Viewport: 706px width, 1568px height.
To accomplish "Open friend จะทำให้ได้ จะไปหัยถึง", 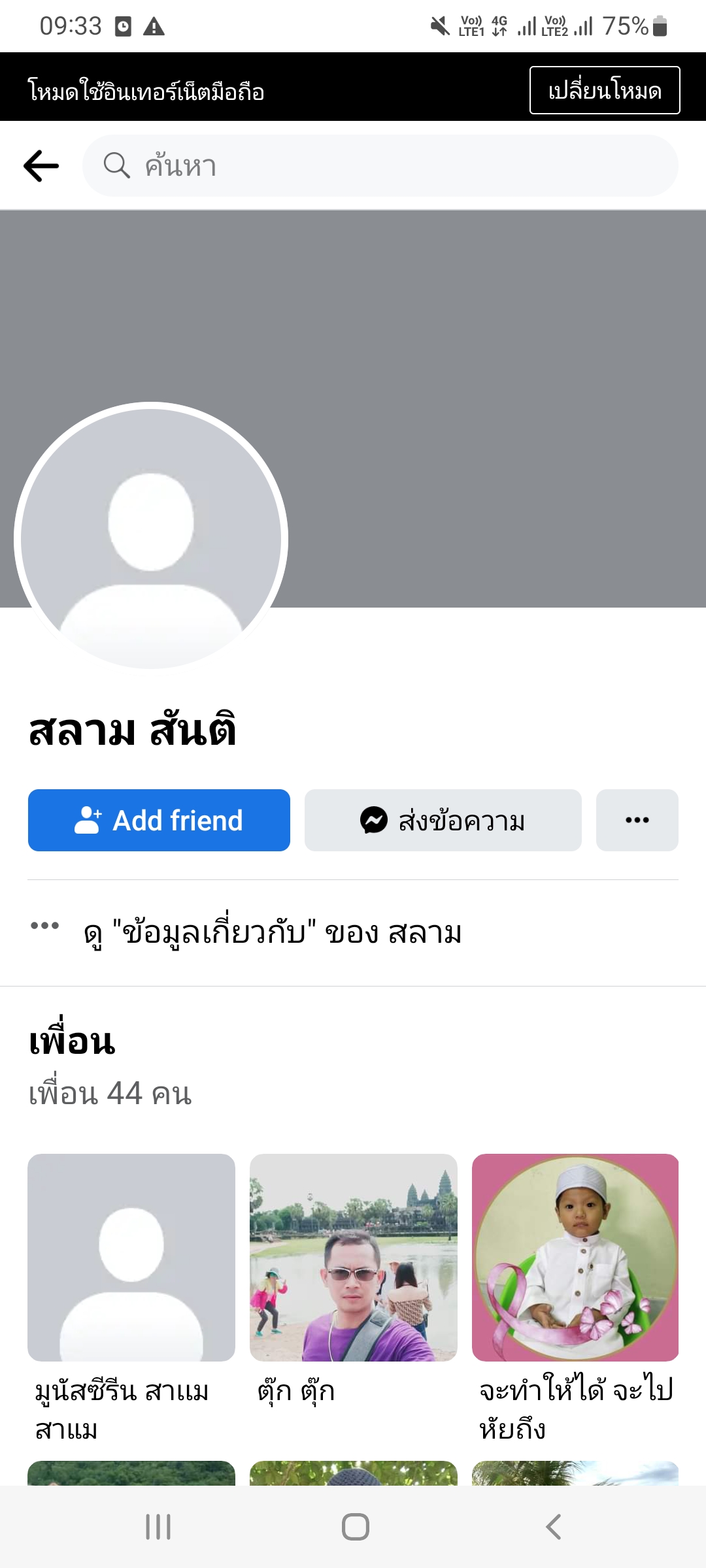I will pyautogui.click(x=575, y=1258).
